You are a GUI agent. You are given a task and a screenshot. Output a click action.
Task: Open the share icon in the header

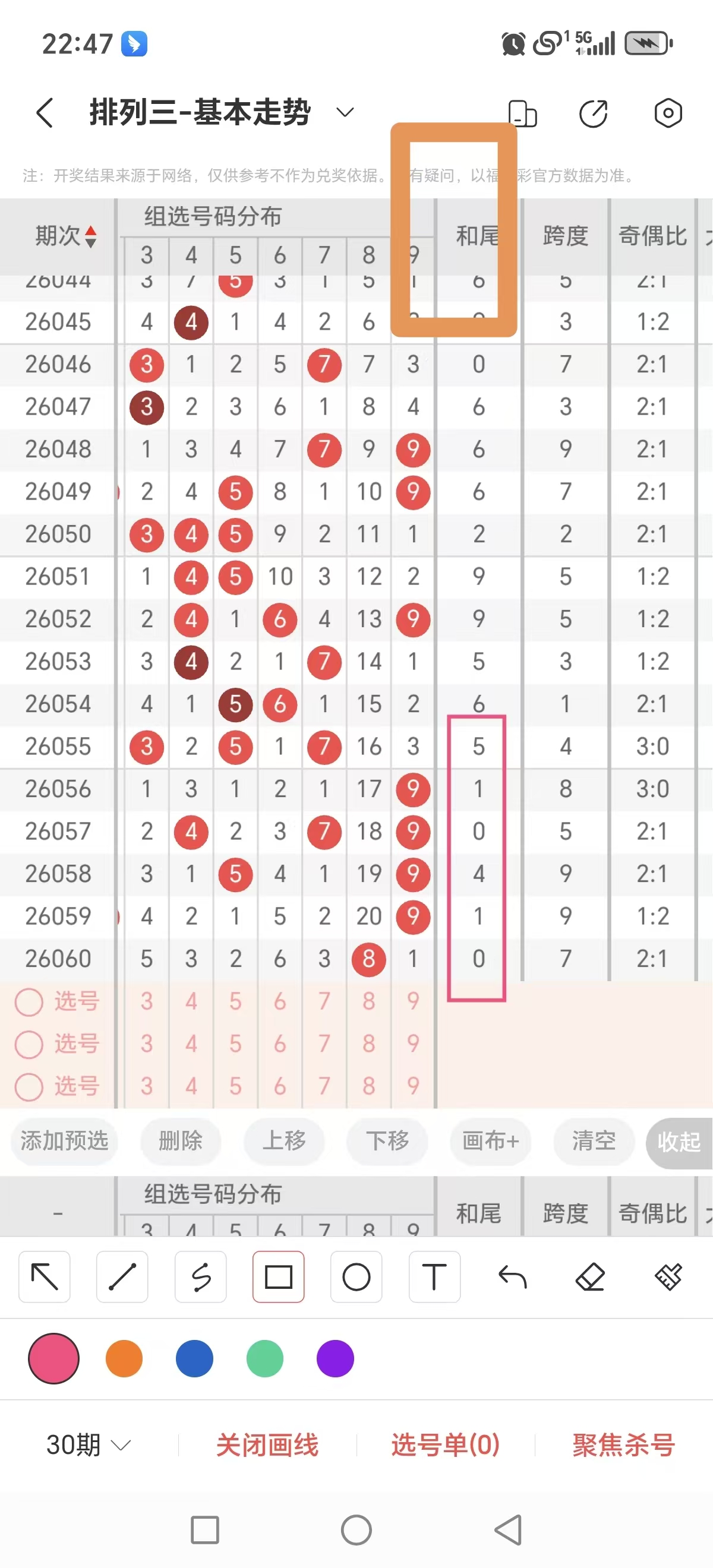(x=593, y=113)
